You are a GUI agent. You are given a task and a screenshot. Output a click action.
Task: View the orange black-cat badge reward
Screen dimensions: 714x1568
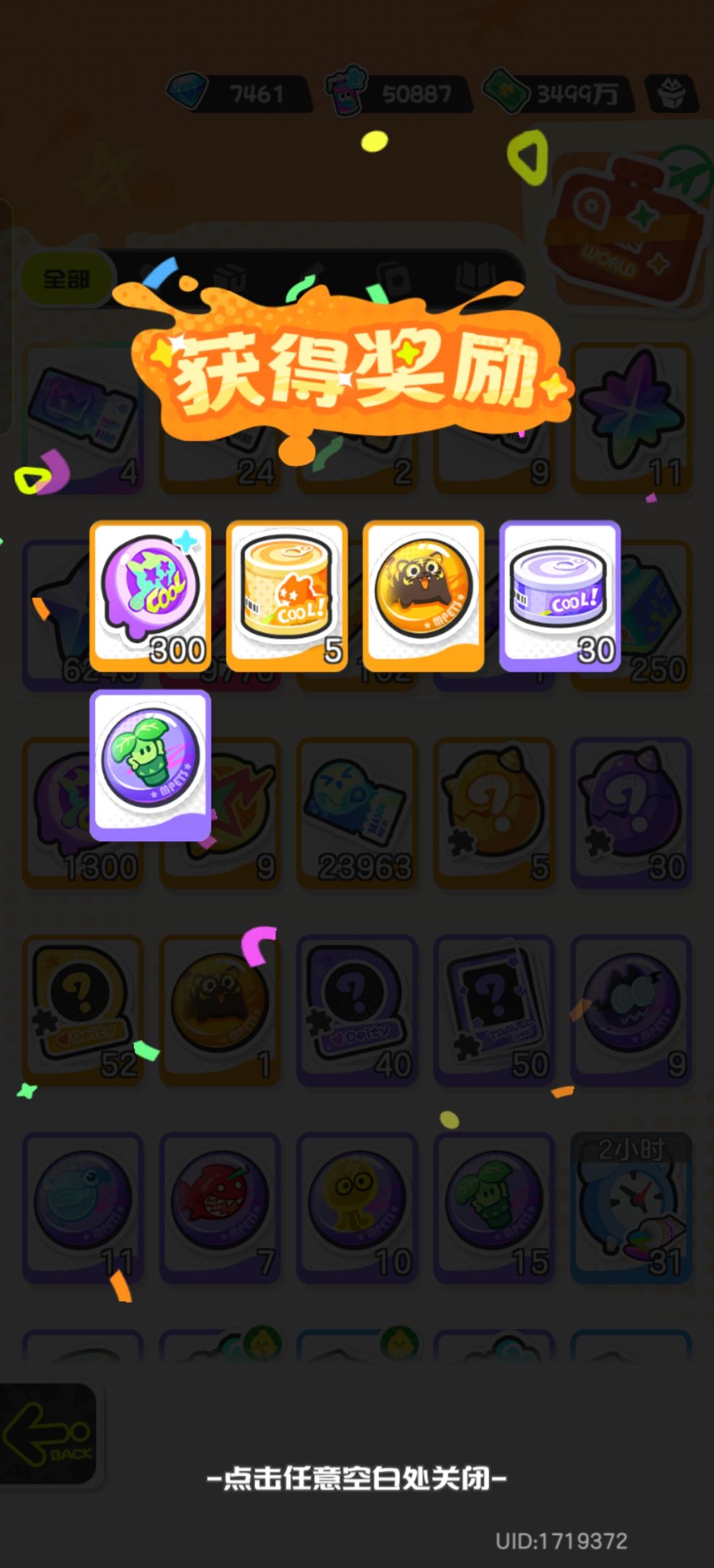(x=424, y=596)
